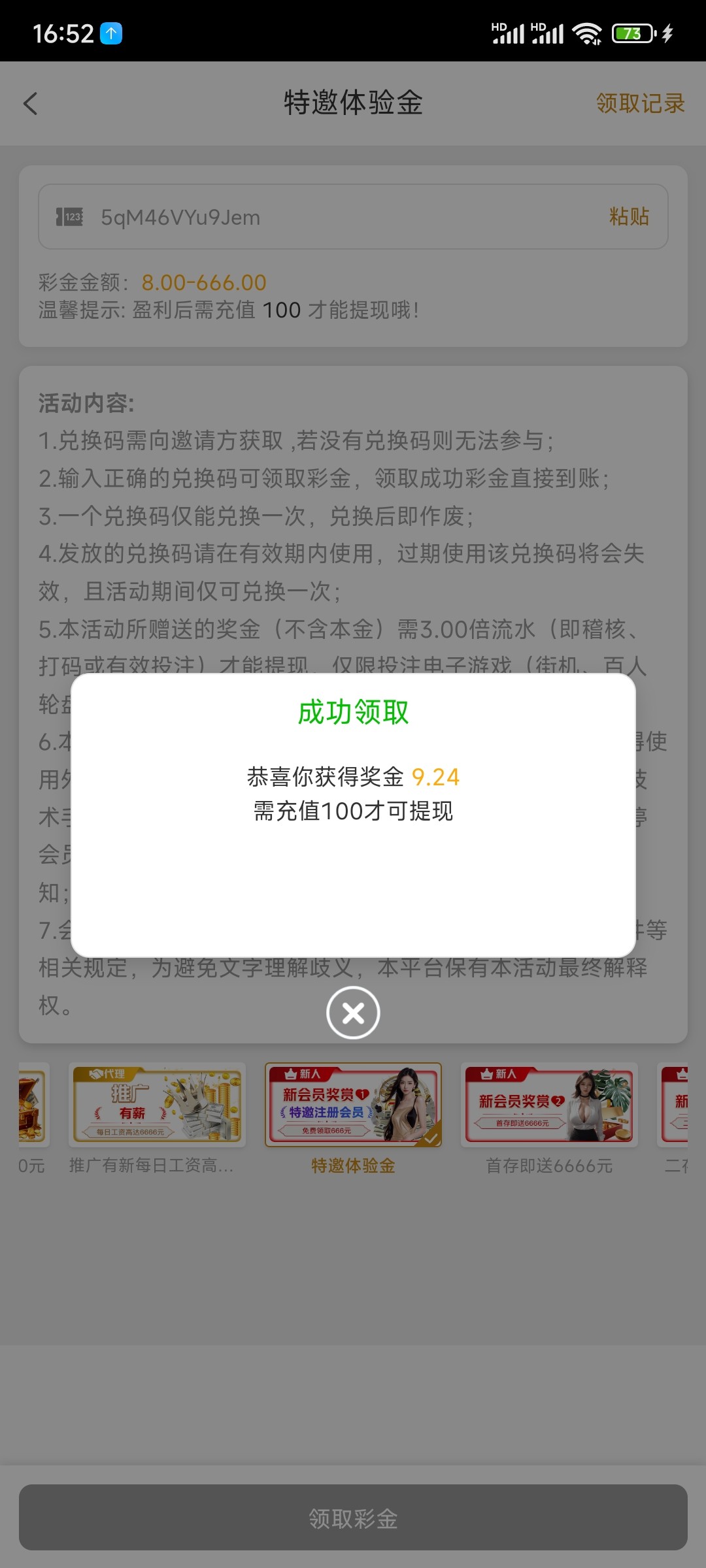Viewport: 706px width, 1568px height.
Task: Open the 首存即送6666元 card
Action: [549, 1105]
